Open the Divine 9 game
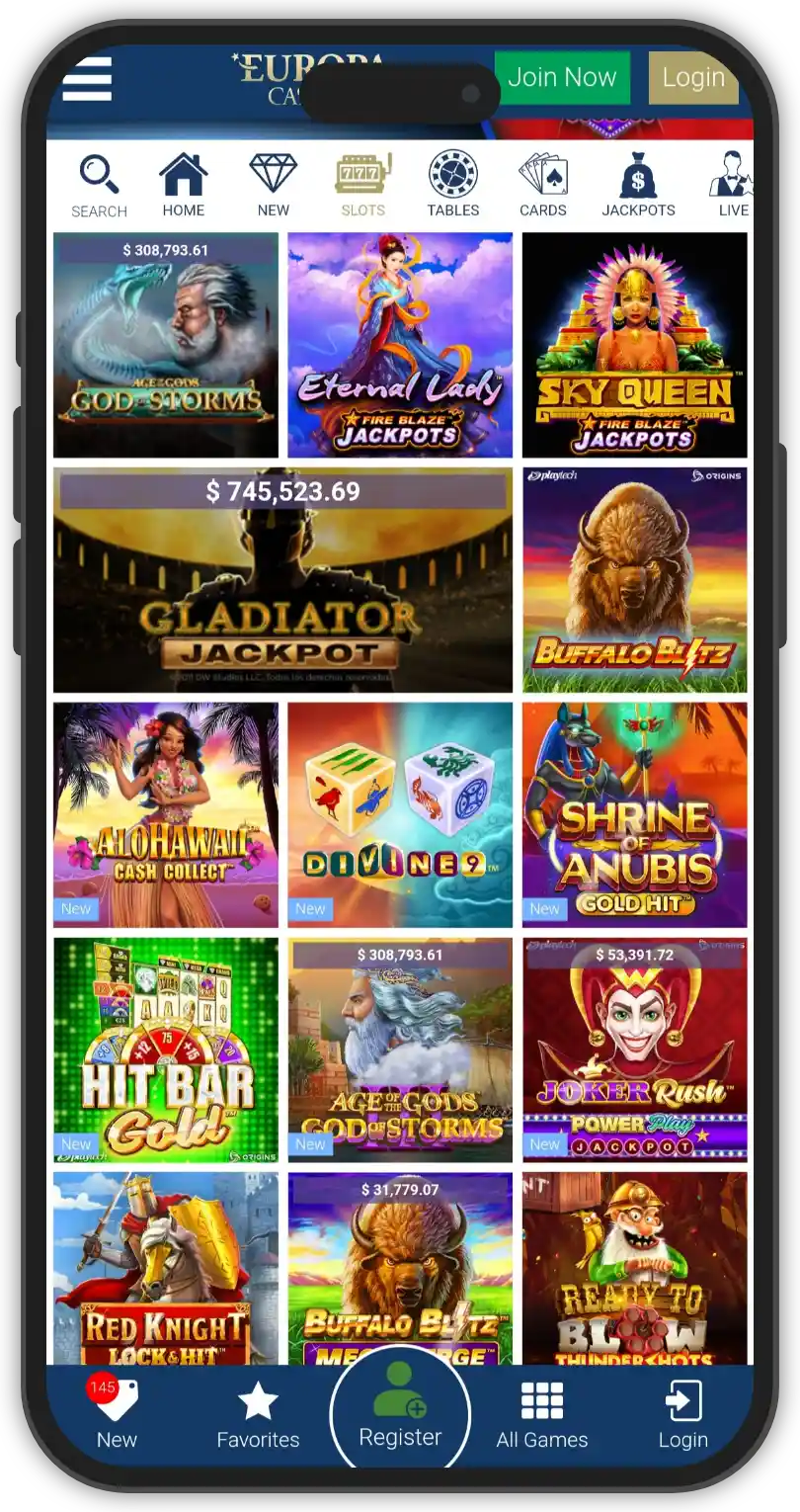This screenshot has width=800, height=1512. click(400, 814)
